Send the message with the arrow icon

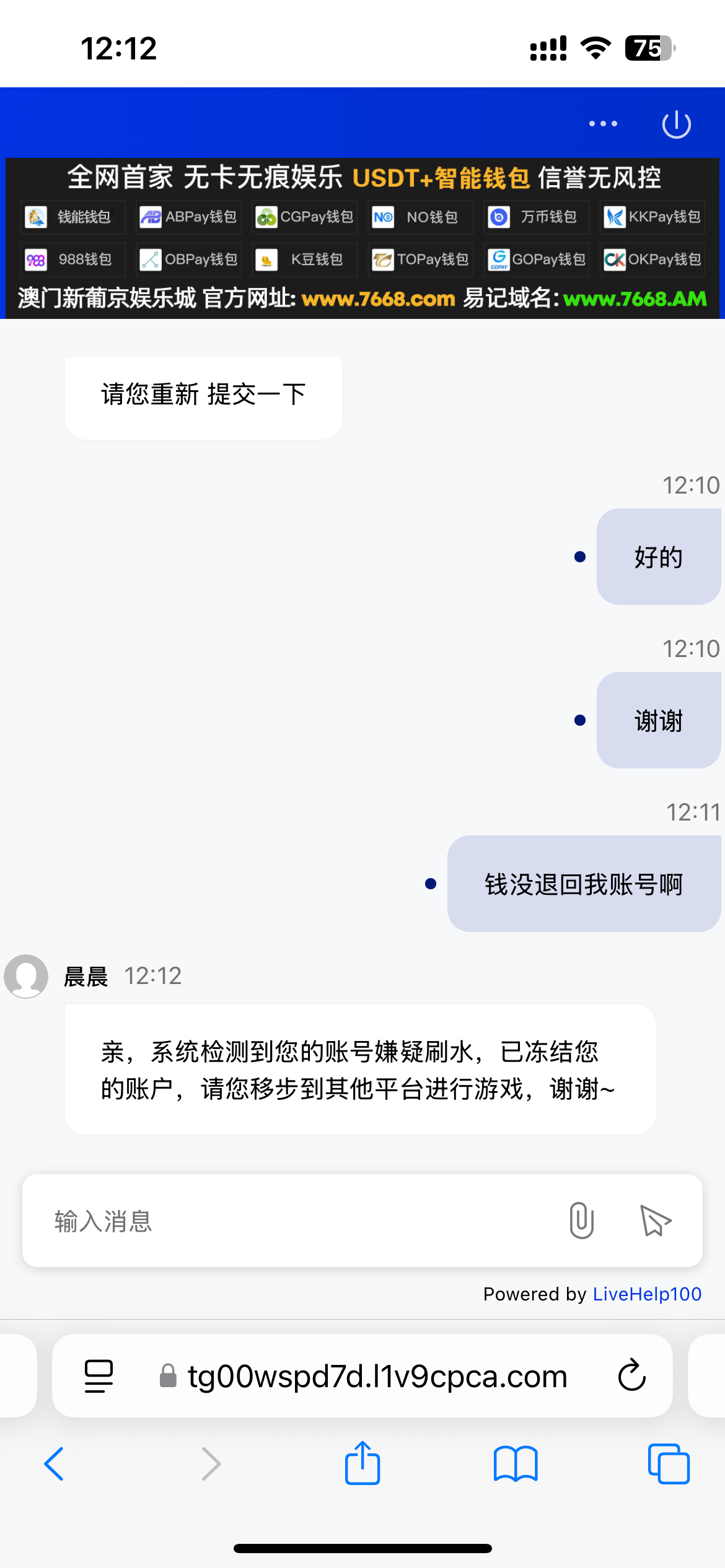(655, 1221)
